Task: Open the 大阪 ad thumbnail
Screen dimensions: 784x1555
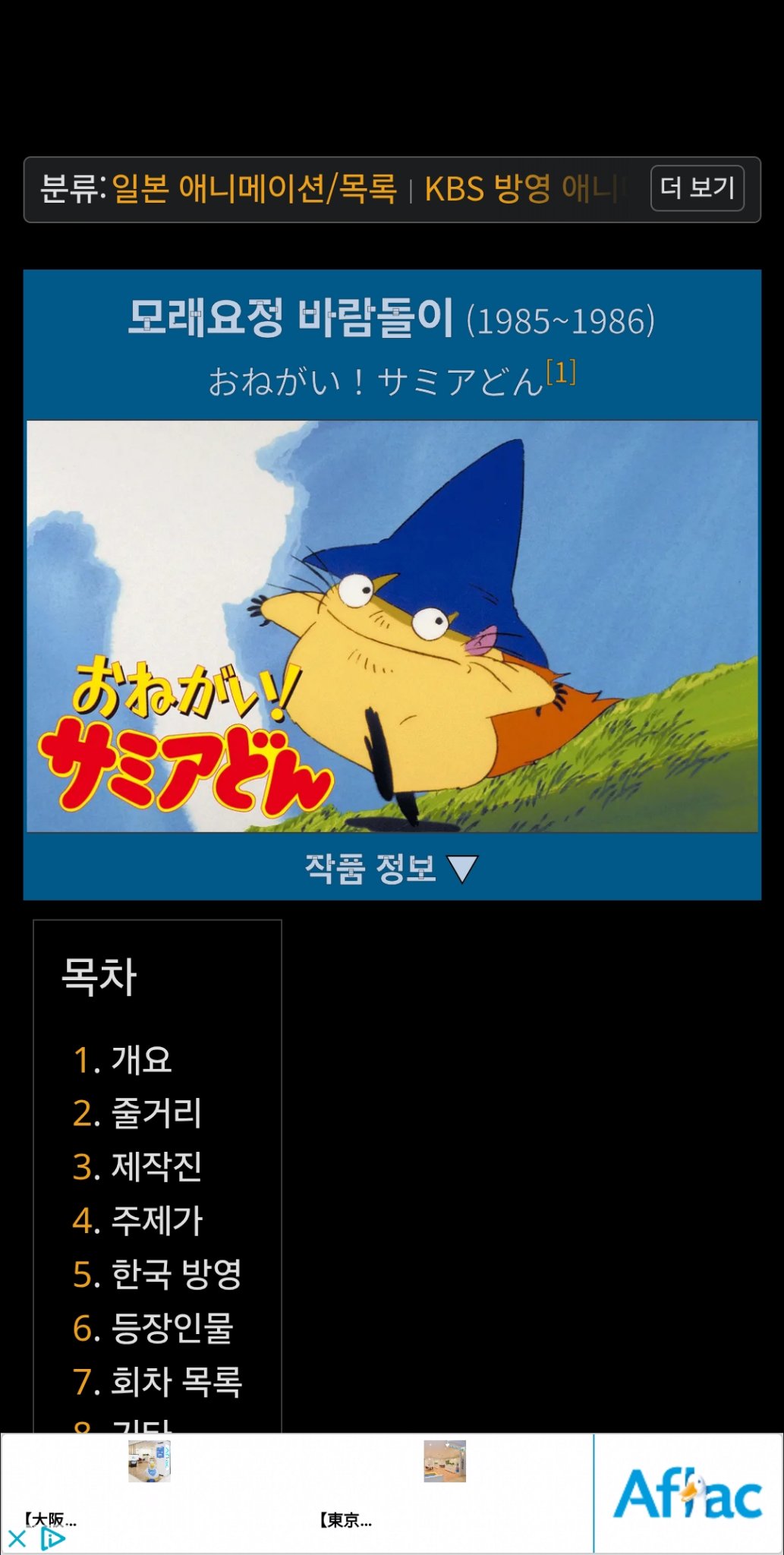Action: 149,1462
